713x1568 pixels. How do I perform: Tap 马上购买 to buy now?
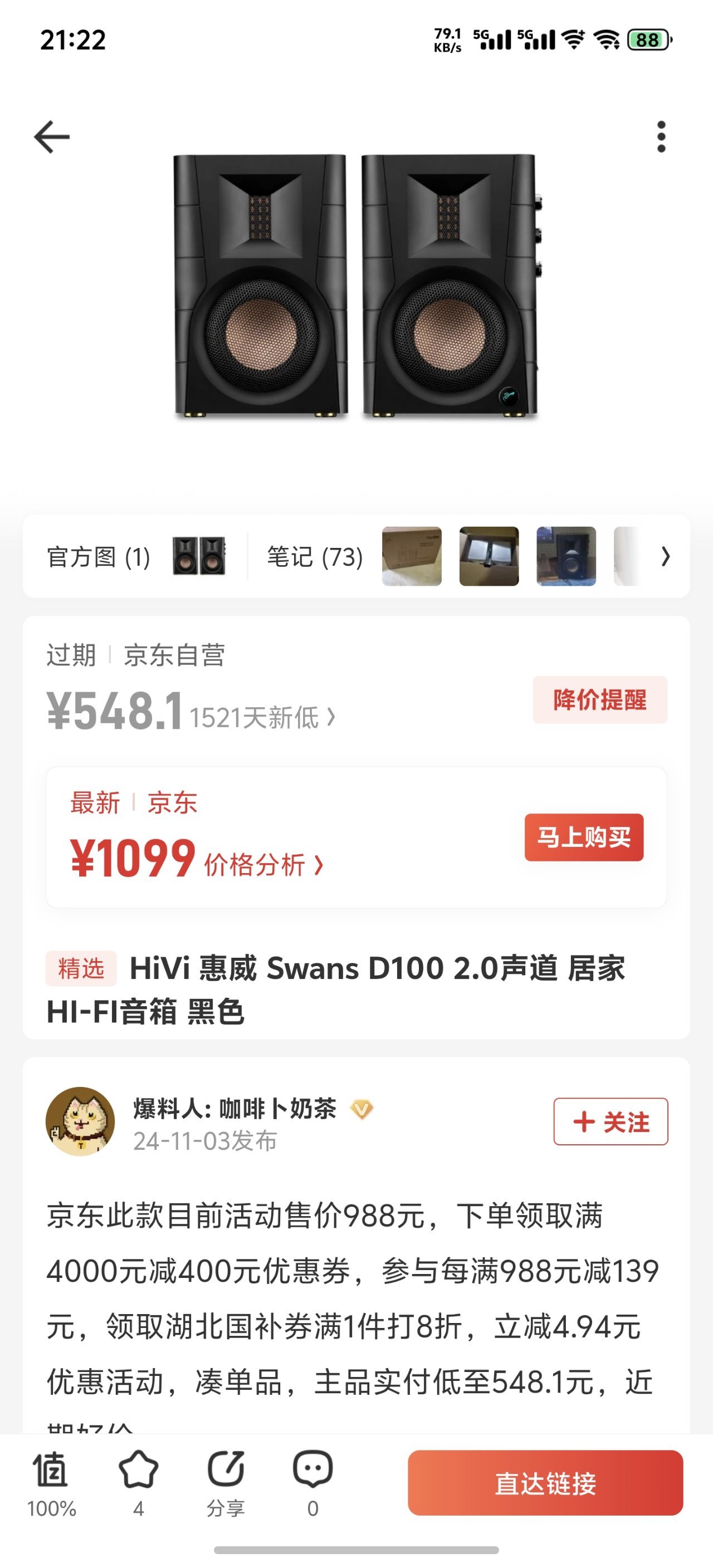tap(583, 837)
